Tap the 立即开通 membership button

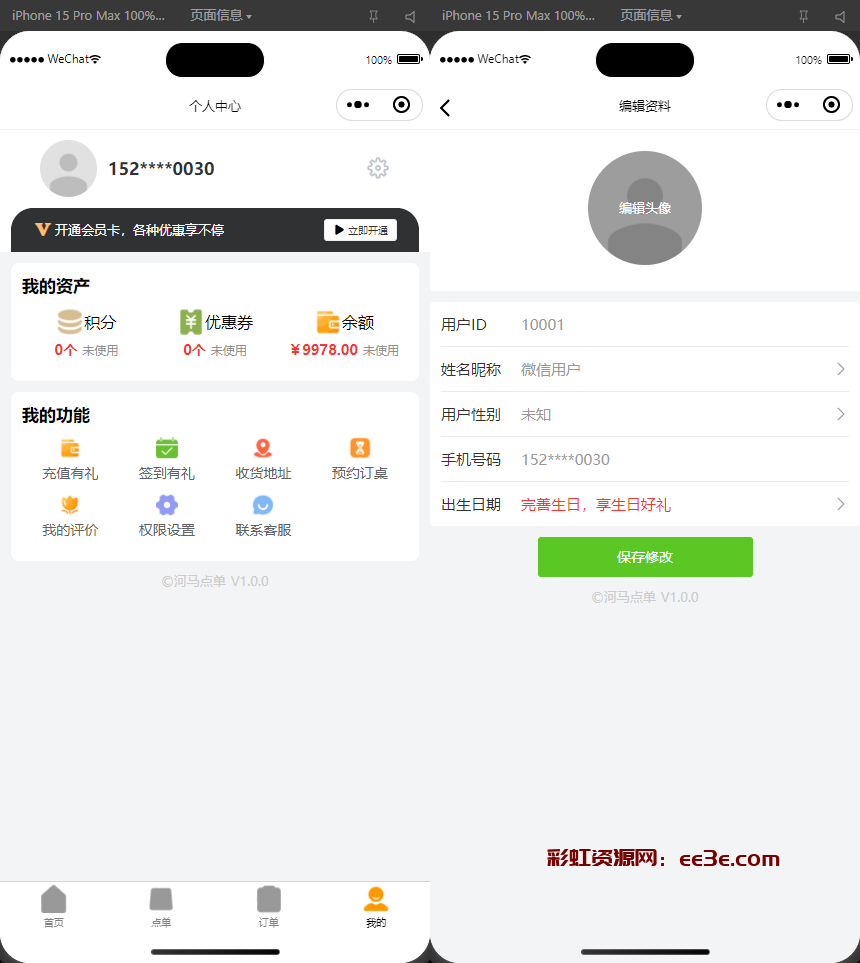coord(360,230)
